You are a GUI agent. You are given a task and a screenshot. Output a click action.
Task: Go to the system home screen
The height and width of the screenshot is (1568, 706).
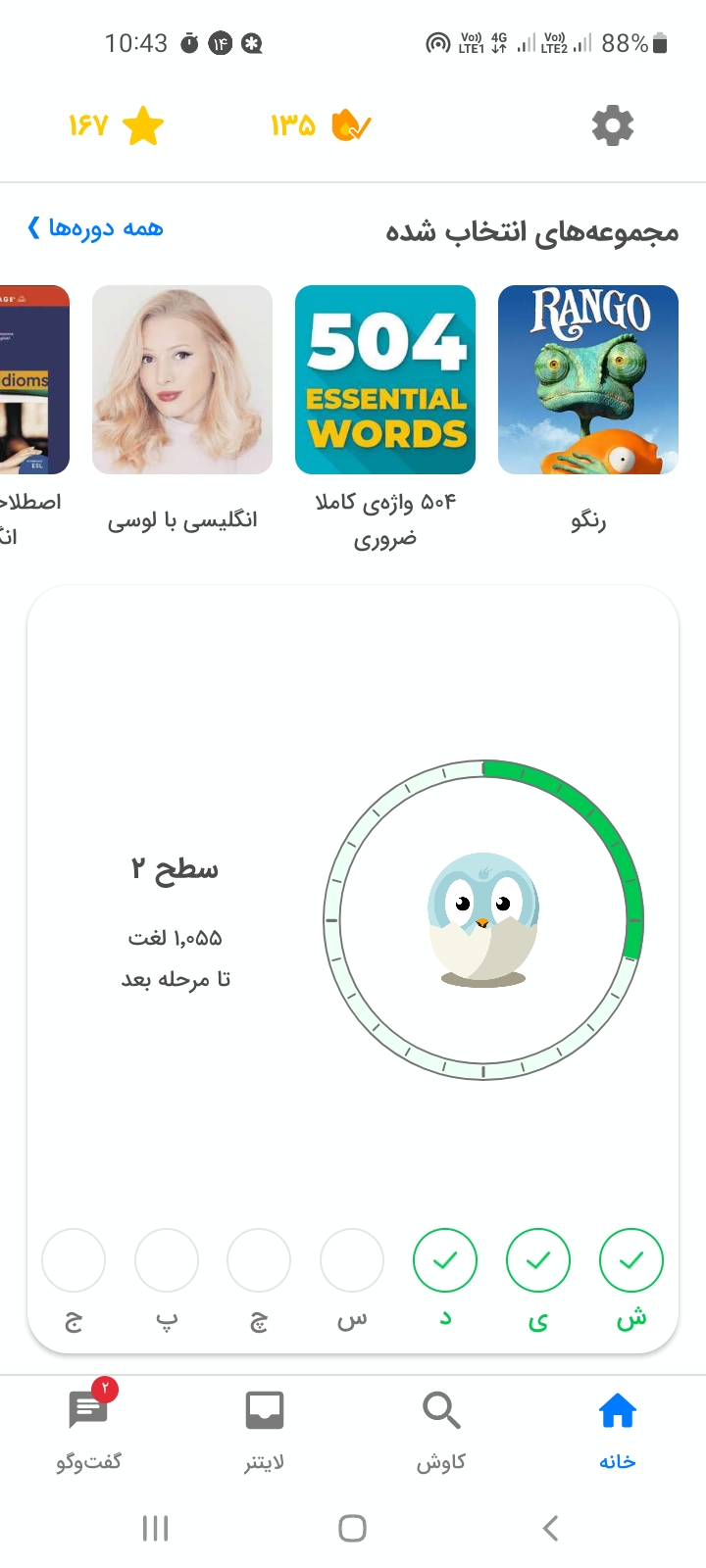pyautogui.click(x=352, y=1527)
